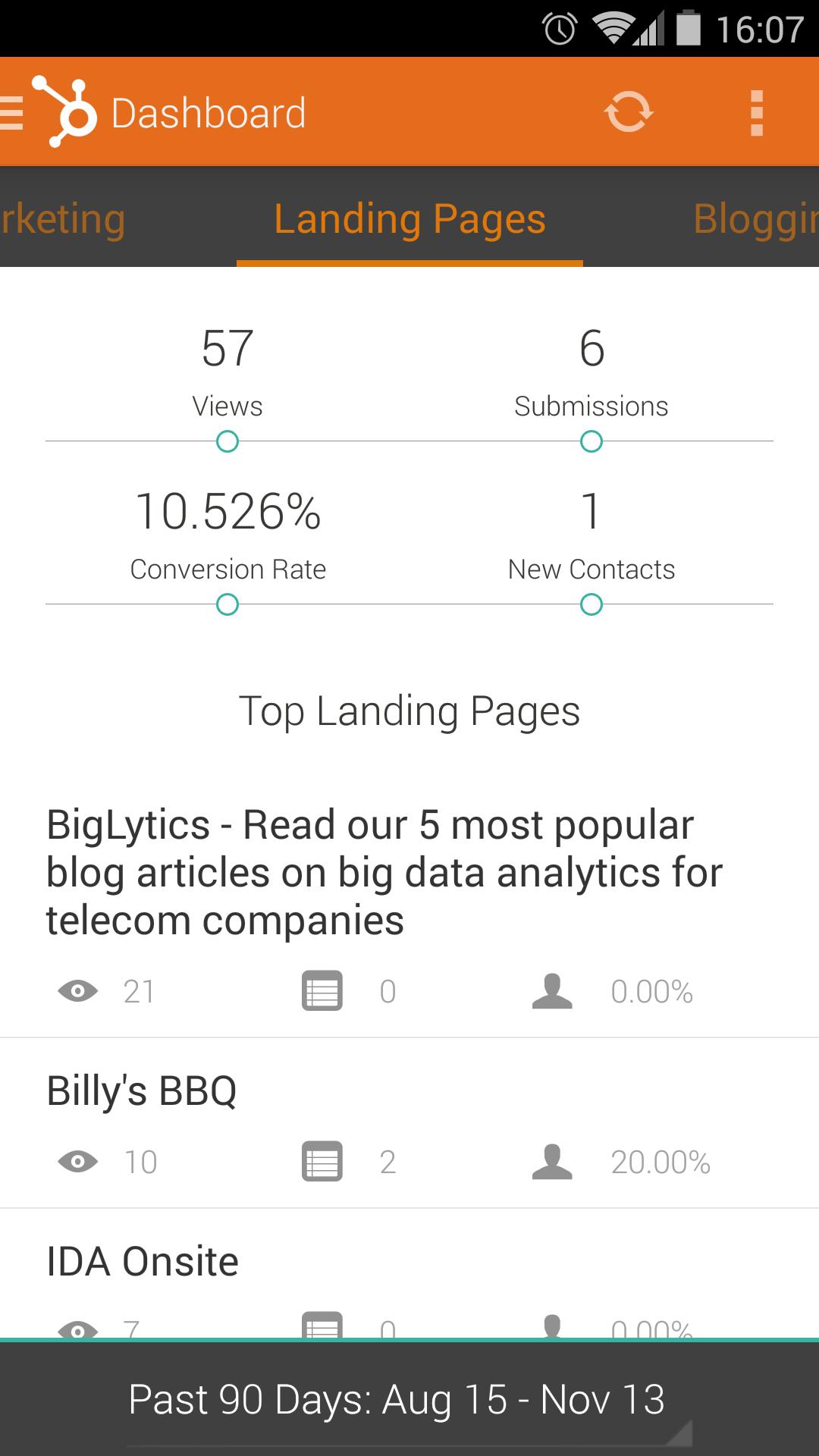Select the Landing Pages tab
819x1456 pixels.
tap(409, 219)
